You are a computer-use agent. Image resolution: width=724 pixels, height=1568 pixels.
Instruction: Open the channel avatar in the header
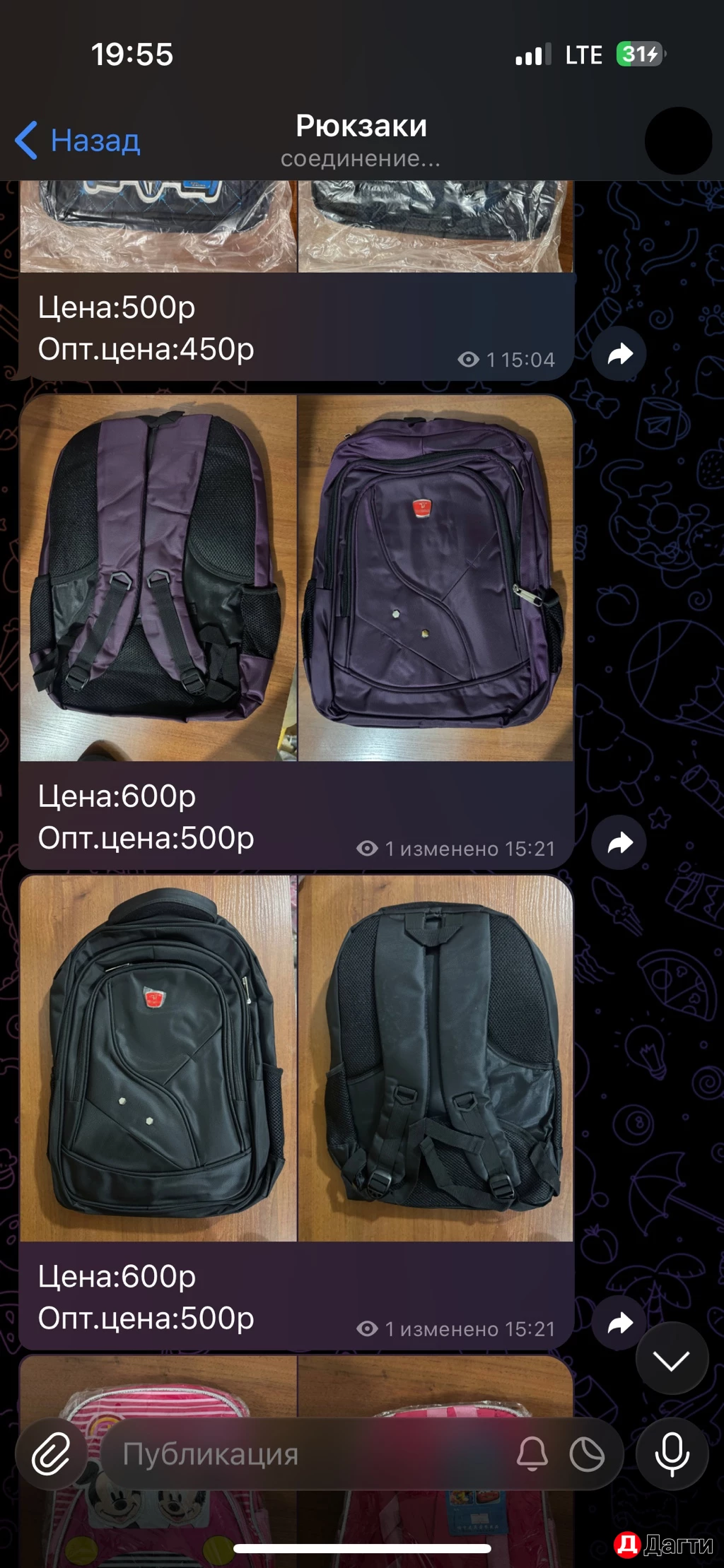[677, 141]
